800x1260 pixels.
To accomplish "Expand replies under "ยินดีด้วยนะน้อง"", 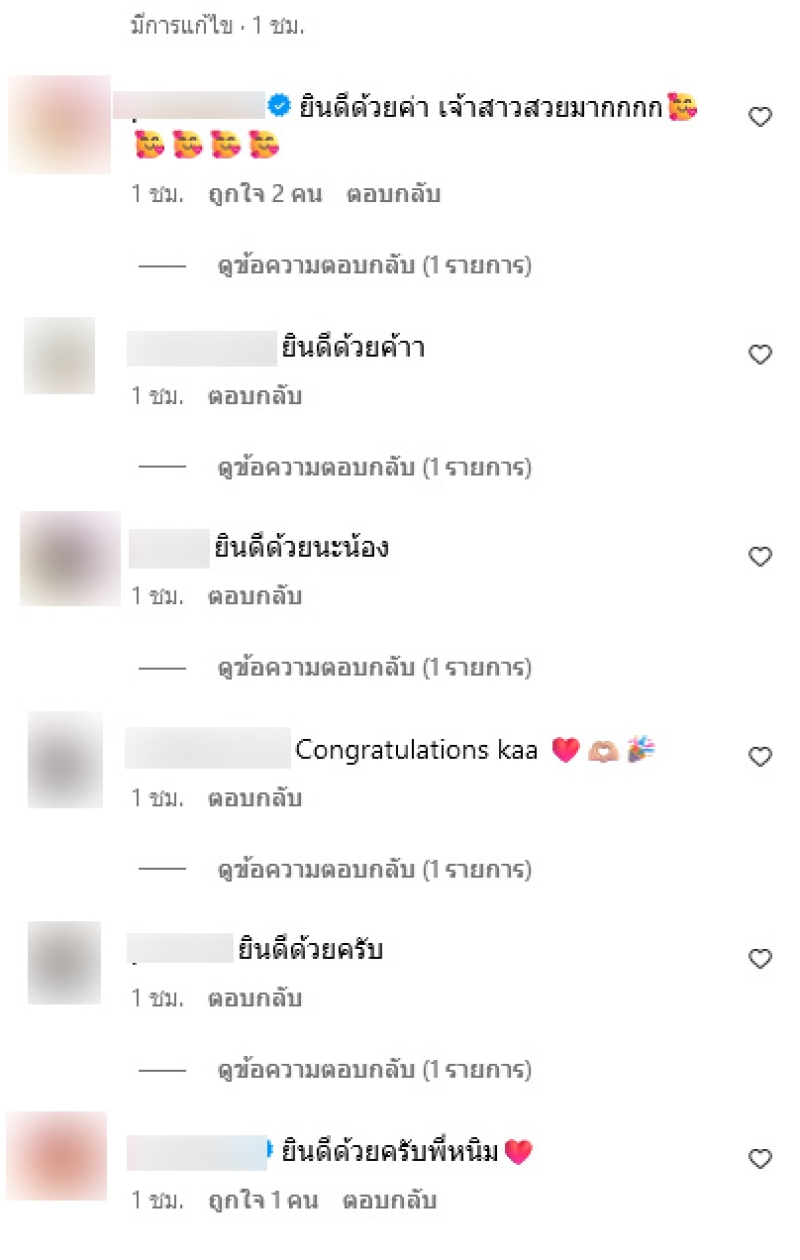I will coord(374,667).
